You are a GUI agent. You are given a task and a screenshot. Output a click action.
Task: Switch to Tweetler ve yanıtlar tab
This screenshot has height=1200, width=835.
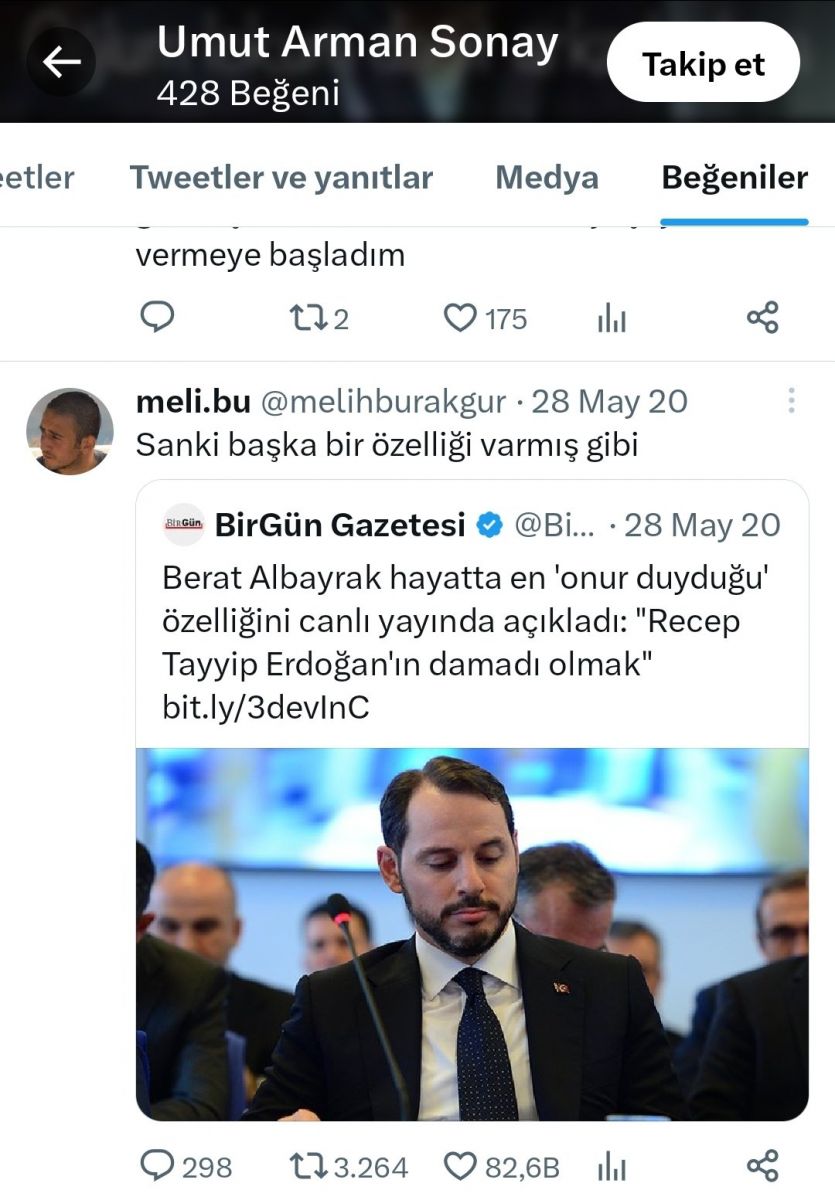(281, 178)
